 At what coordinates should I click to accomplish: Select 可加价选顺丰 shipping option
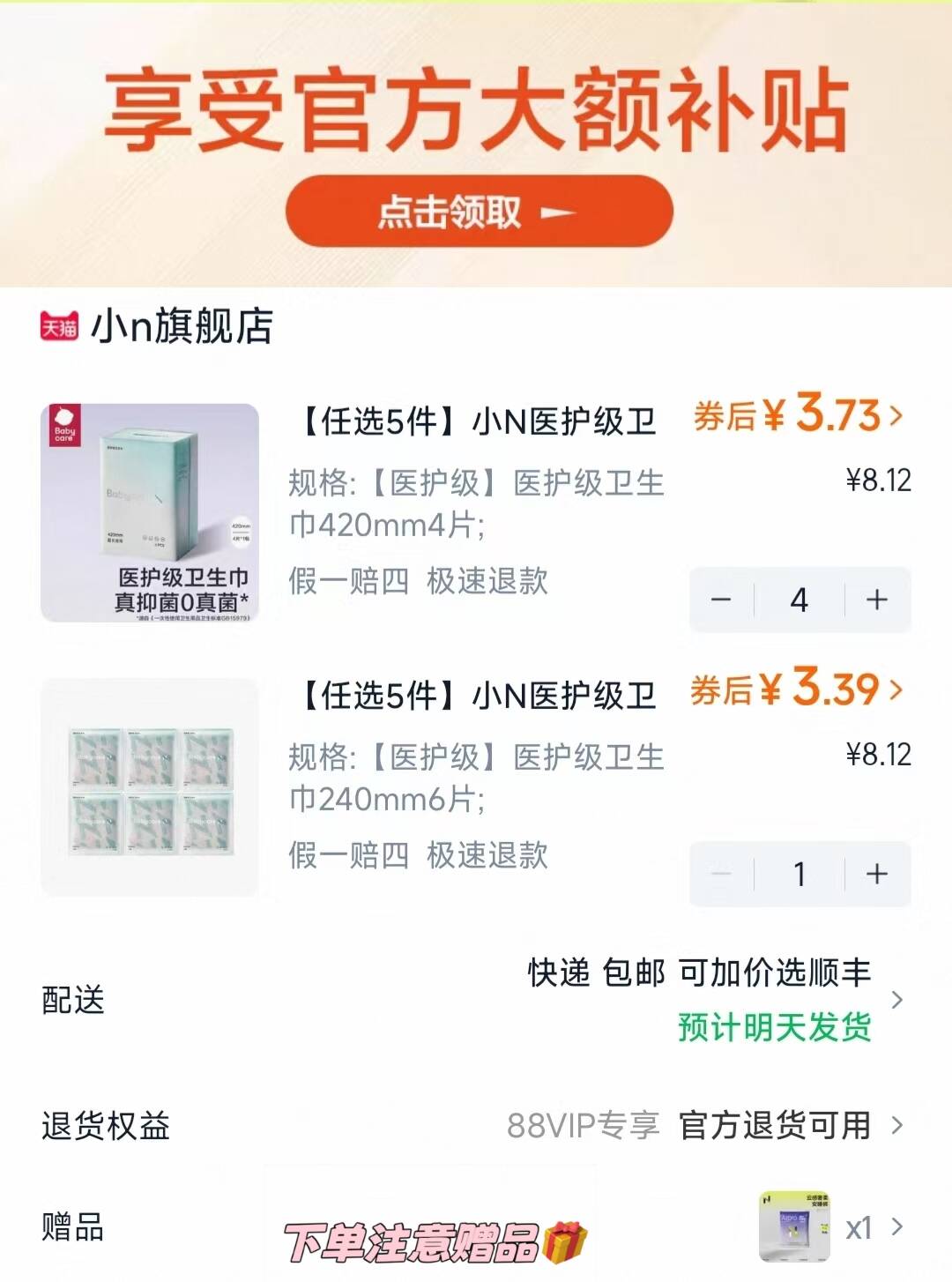pos(772,973)
